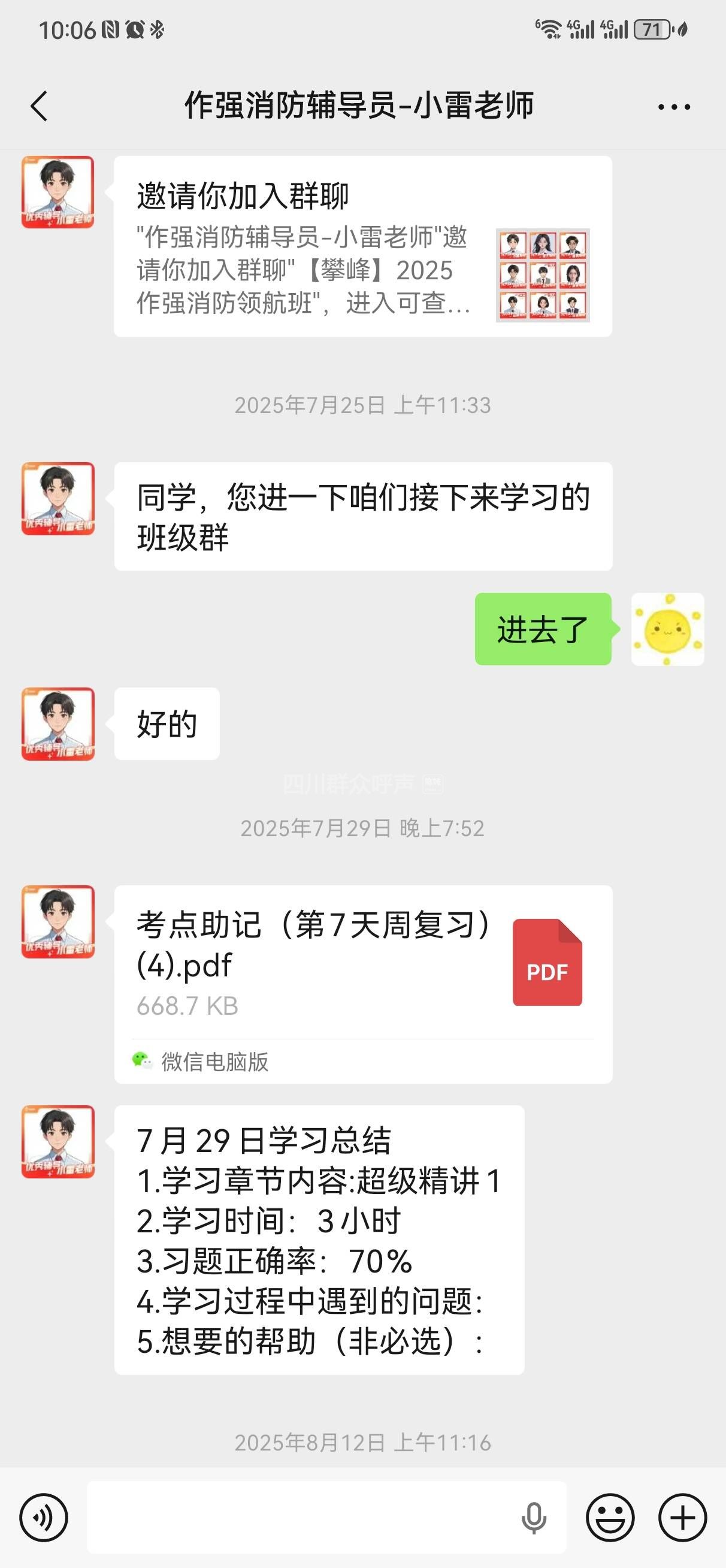Tap the microphone dictation icon

[534, 1518]
